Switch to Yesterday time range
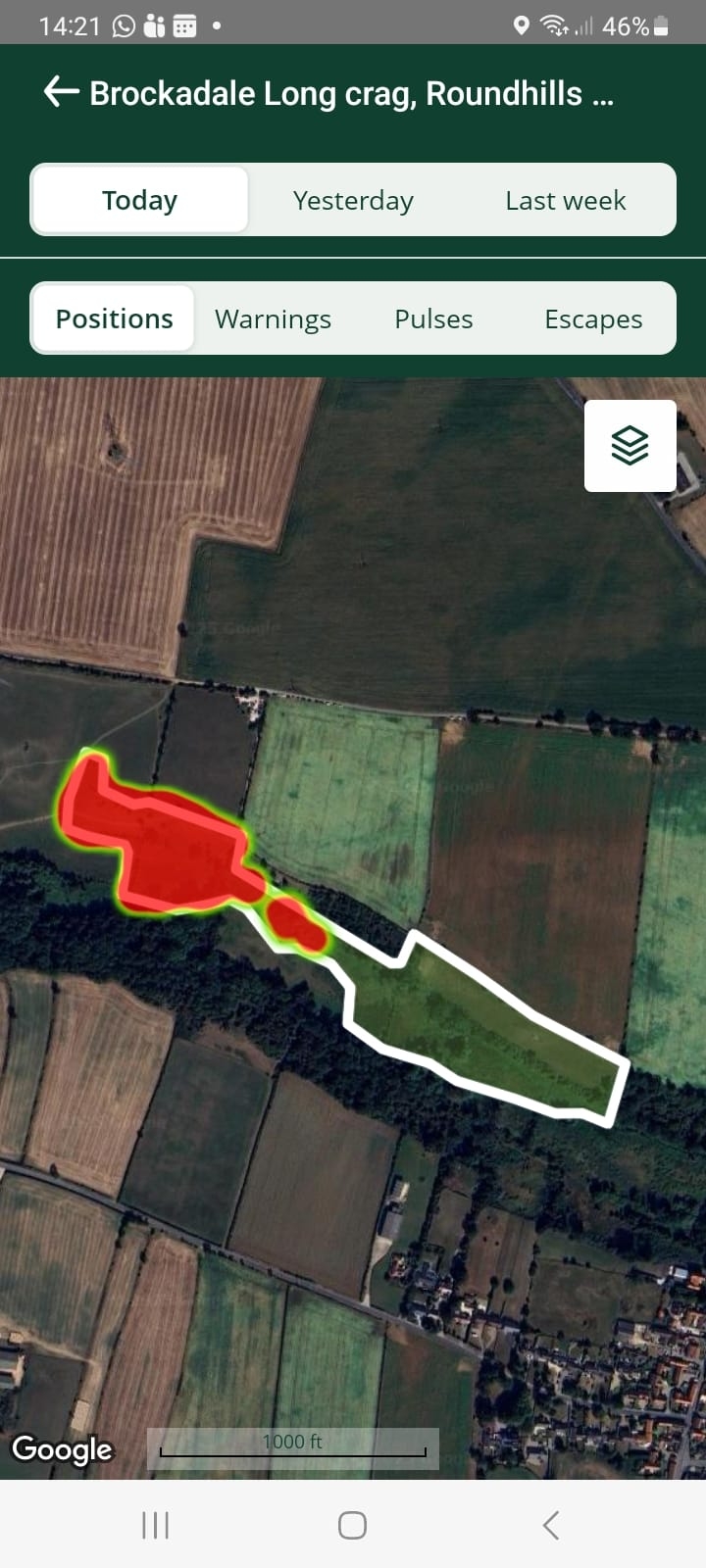The width and height of the screenshot is (706, 1568). tap(353, 200)
